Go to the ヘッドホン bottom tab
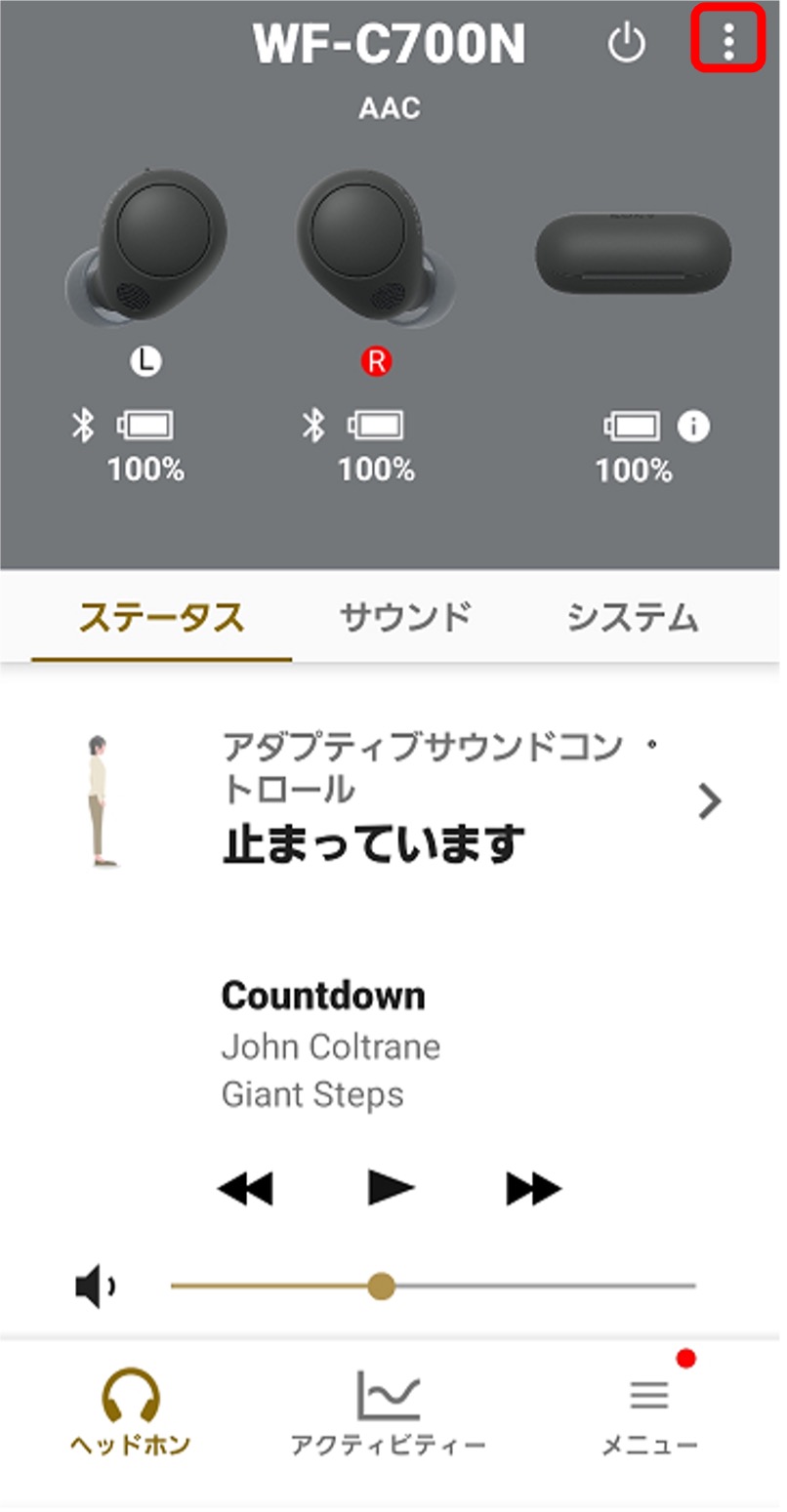The image size is (787, 1512). click(130, 1410)
